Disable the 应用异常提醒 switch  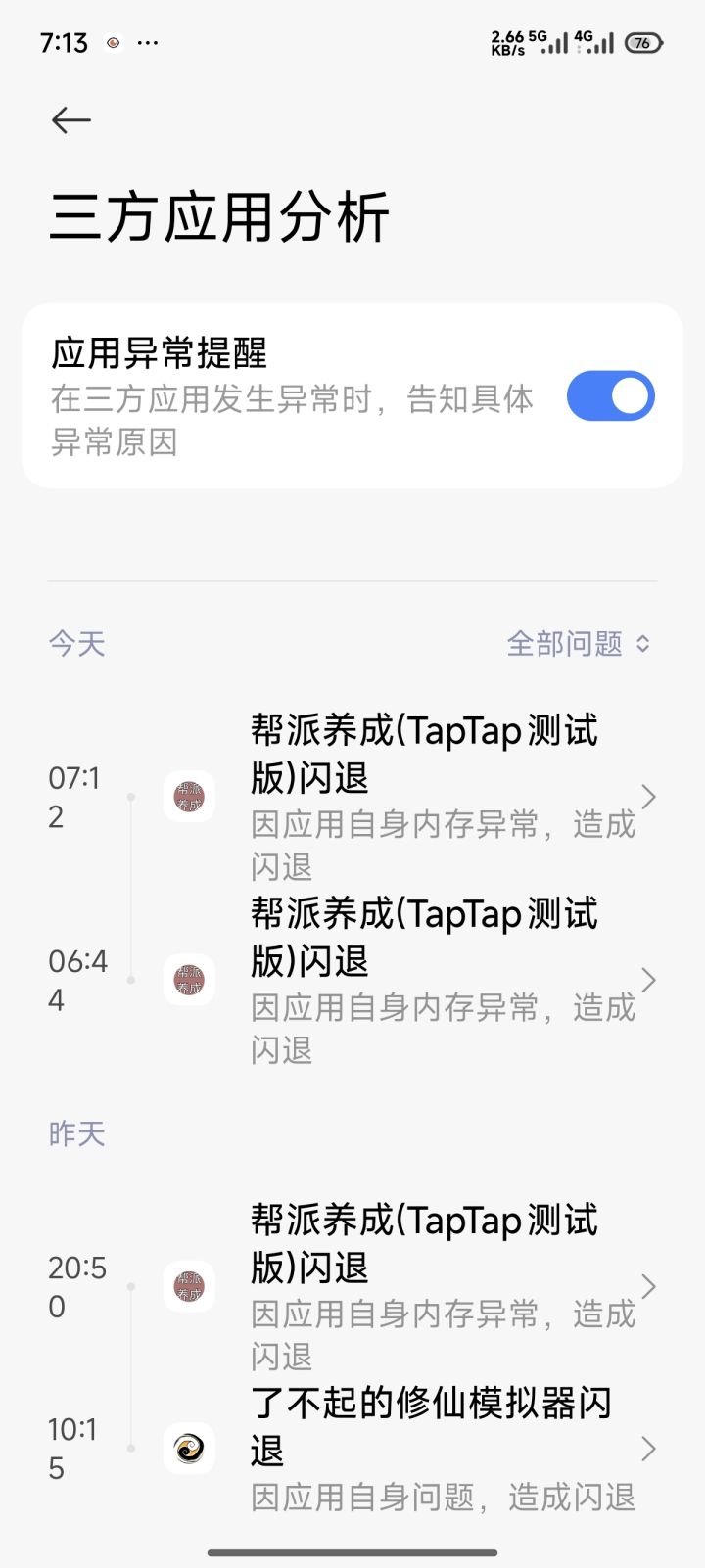tap(610, 396)
